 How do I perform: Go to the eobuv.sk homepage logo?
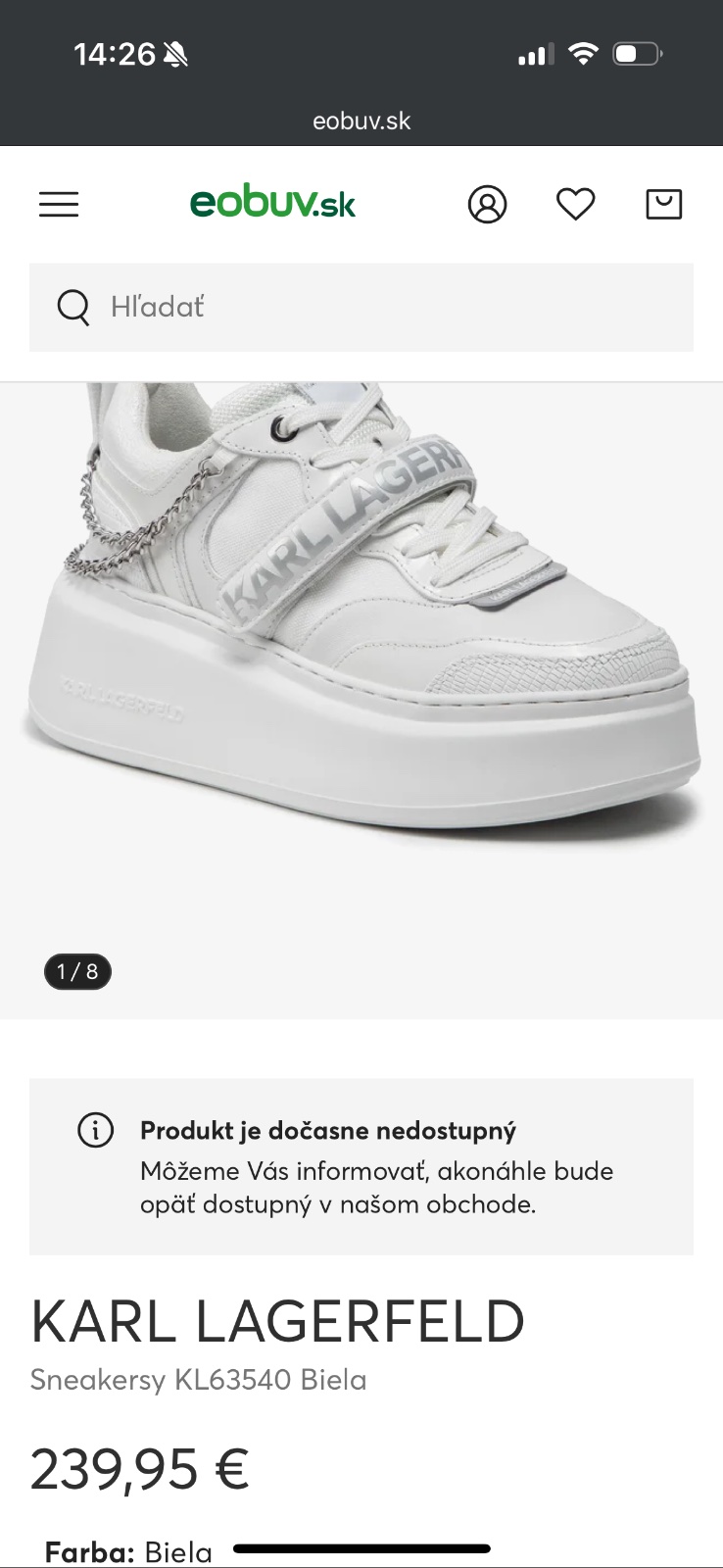(272, 203)
